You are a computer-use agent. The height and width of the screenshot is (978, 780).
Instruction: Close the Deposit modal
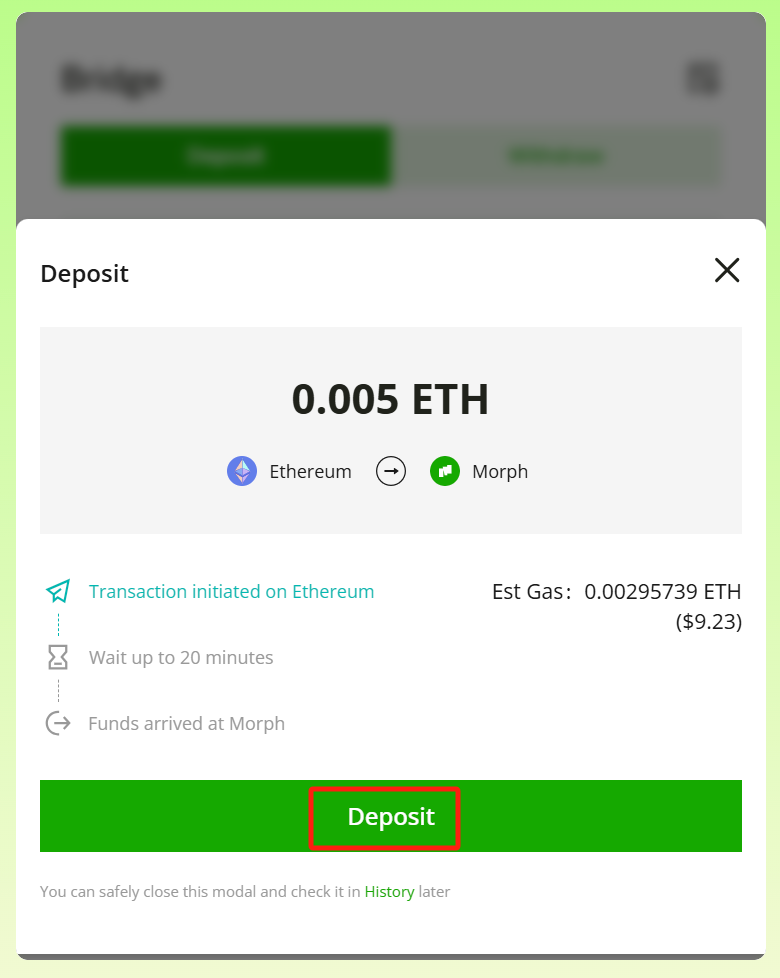[726, 271]
